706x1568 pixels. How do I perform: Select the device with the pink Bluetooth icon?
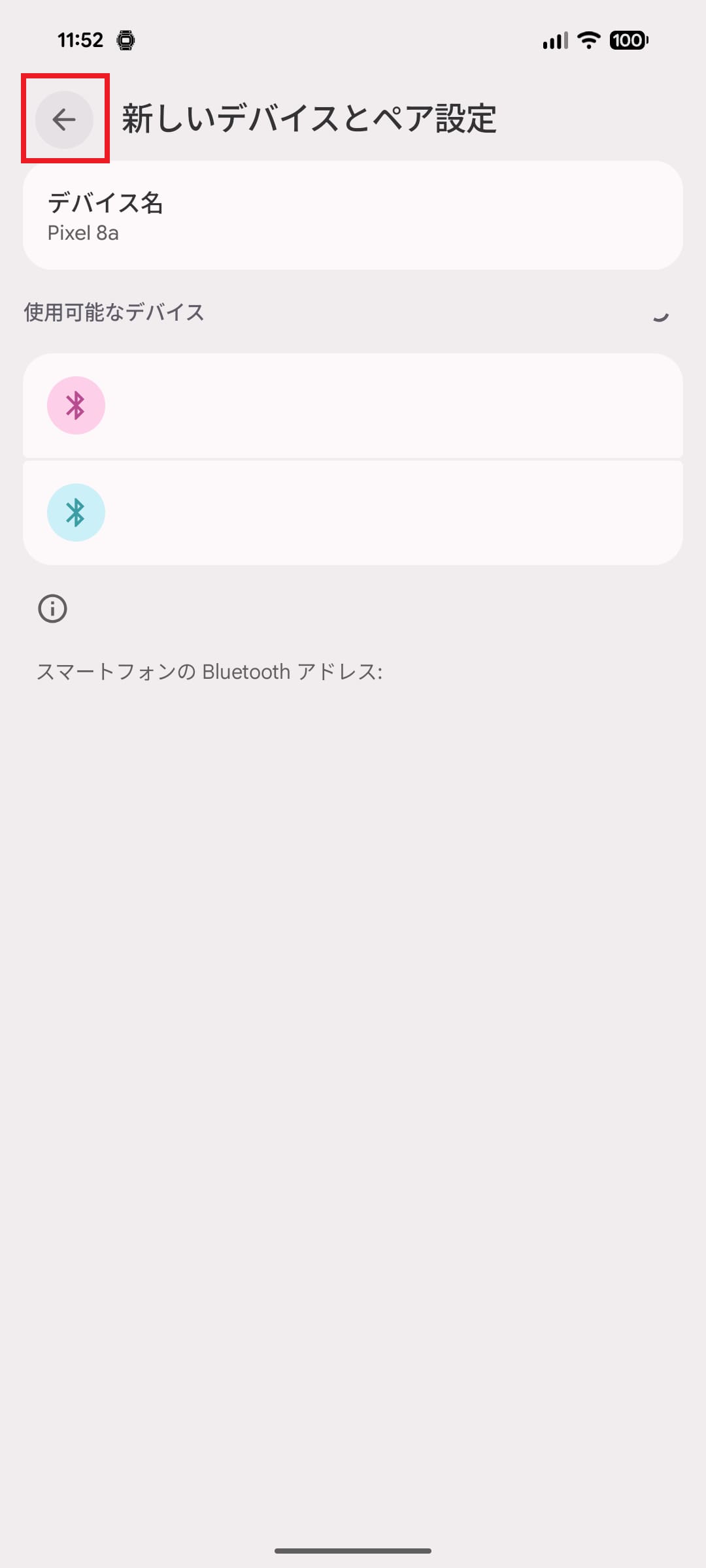[353, 406]
